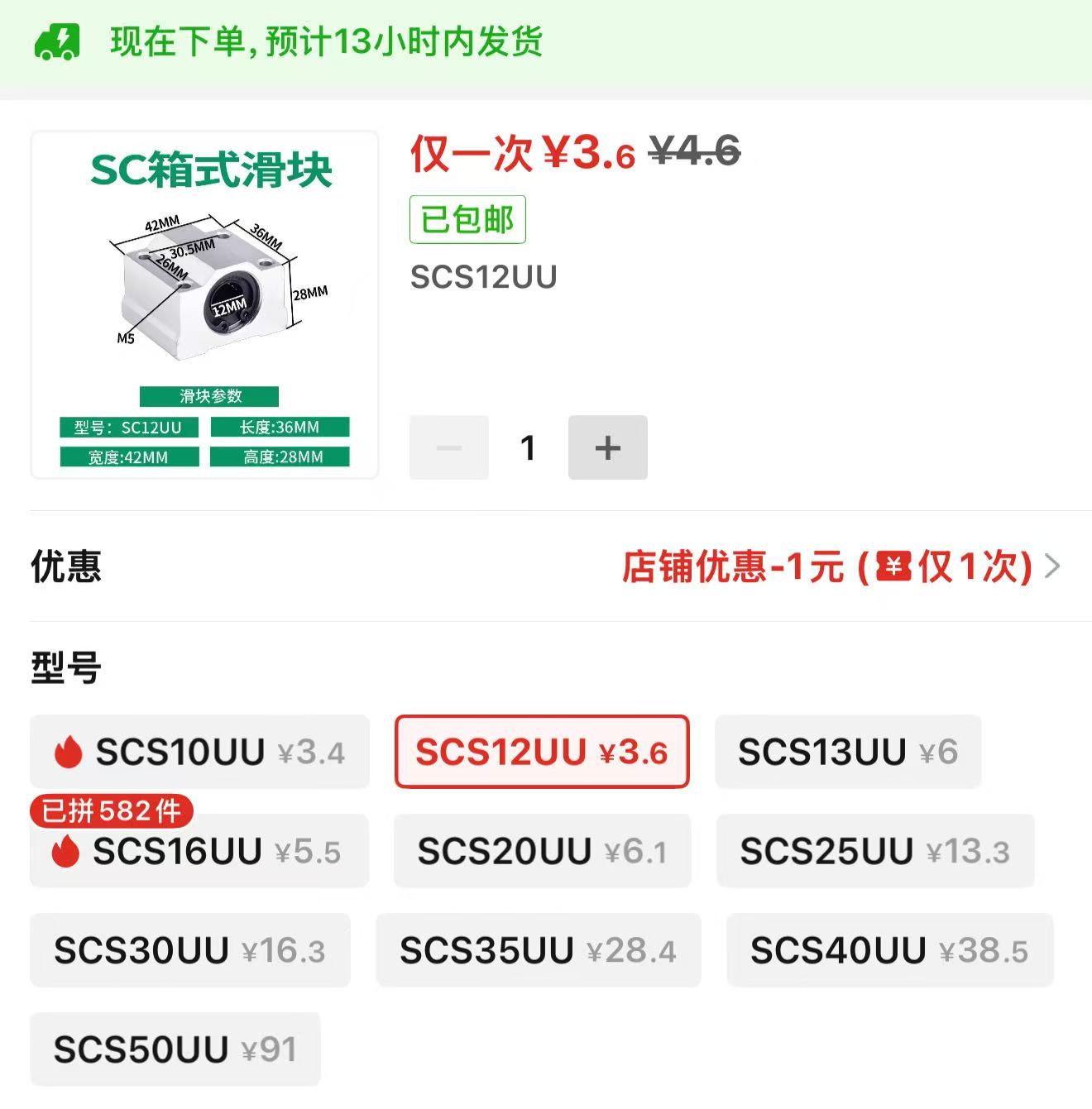Select model SCS30UU

[x=190, y=950]
